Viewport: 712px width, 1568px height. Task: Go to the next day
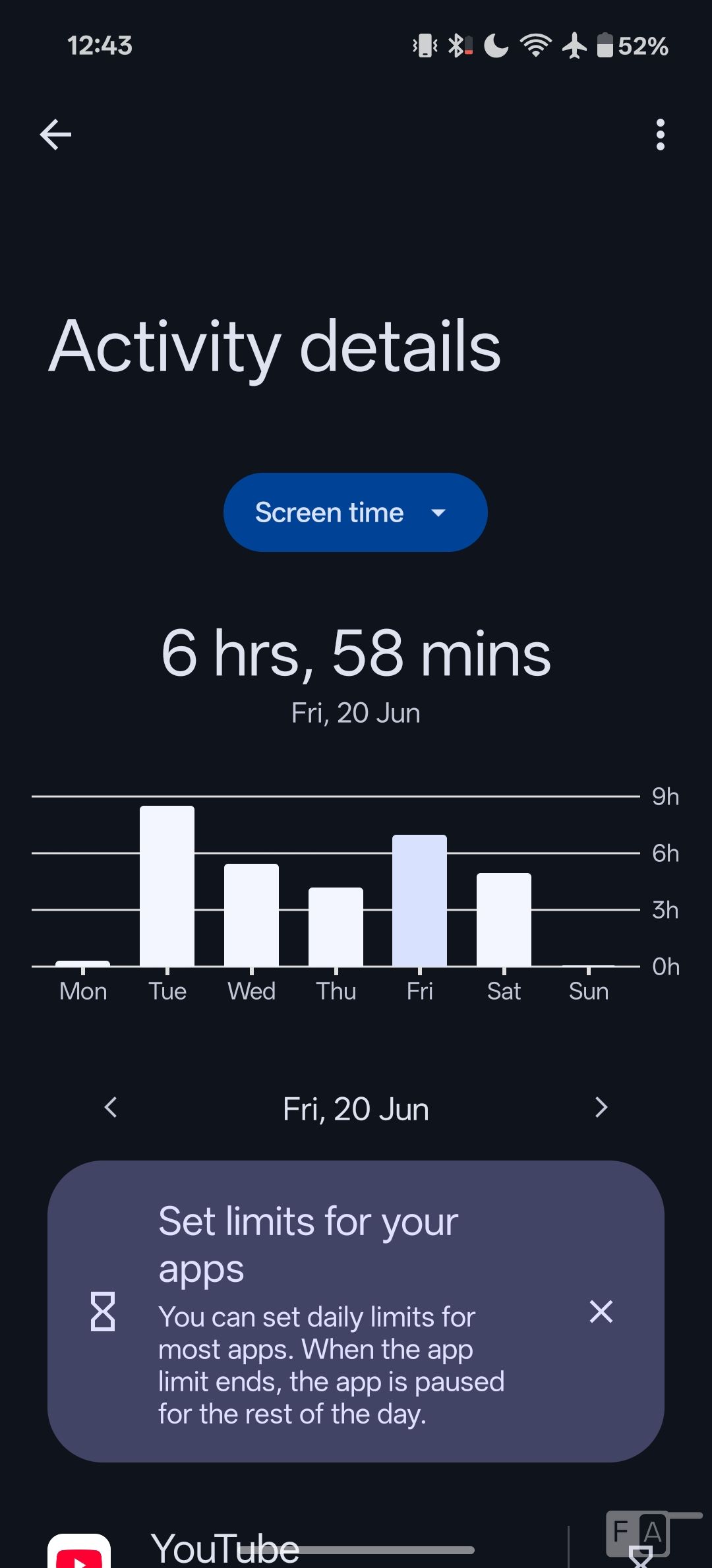pos(601,1107)
